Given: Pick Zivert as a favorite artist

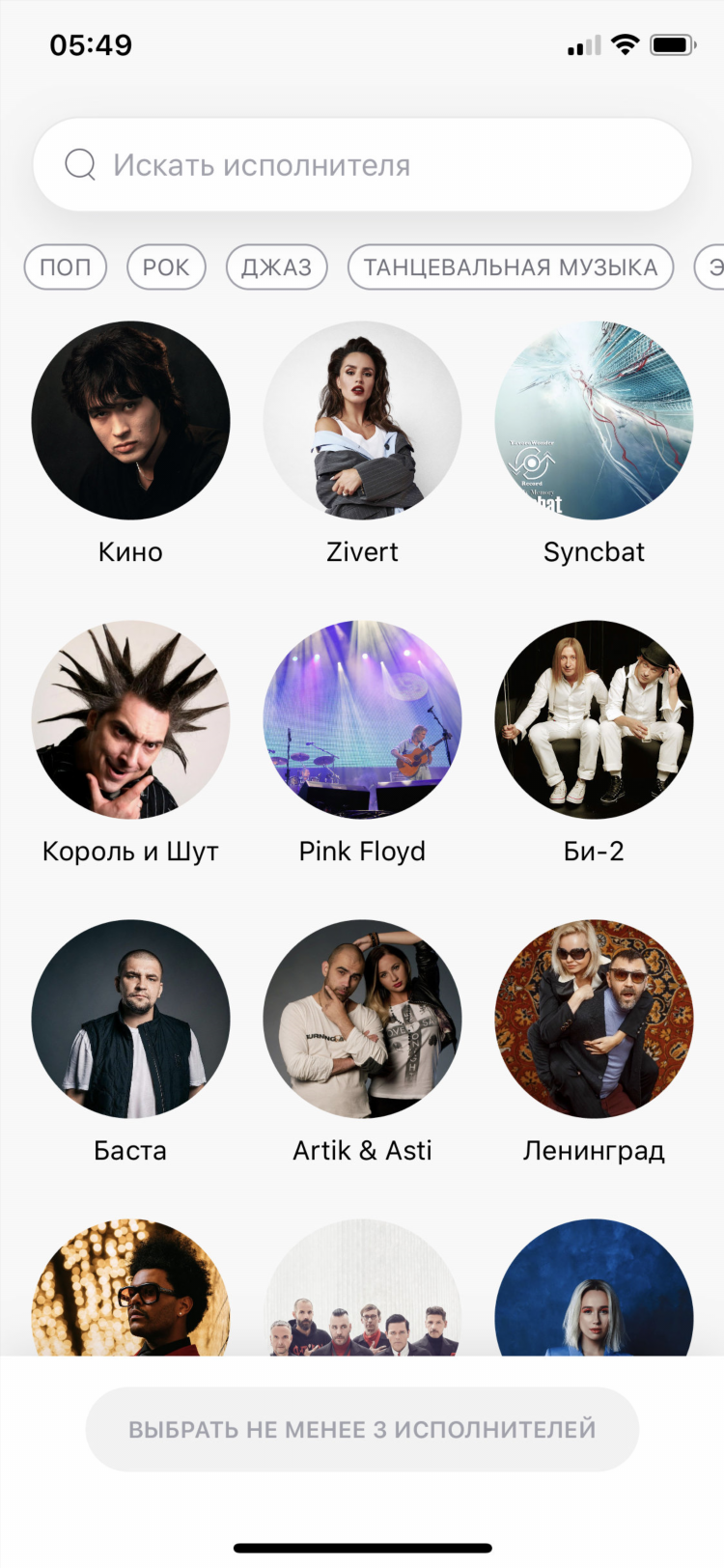Looking at the screenshot, I should (x=362, y=421).
